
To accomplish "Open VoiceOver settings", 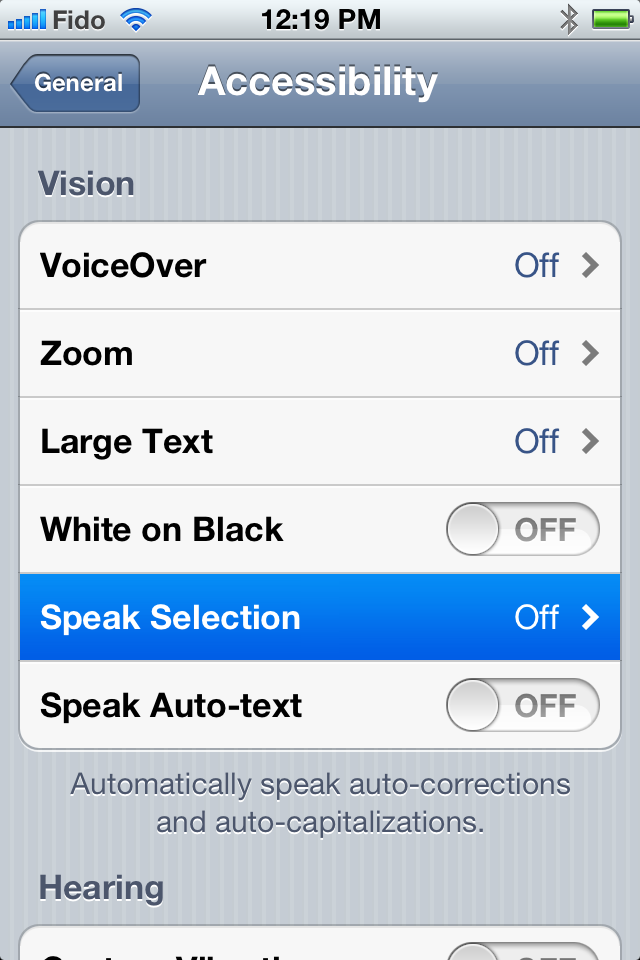I will [x=320, y=266].
